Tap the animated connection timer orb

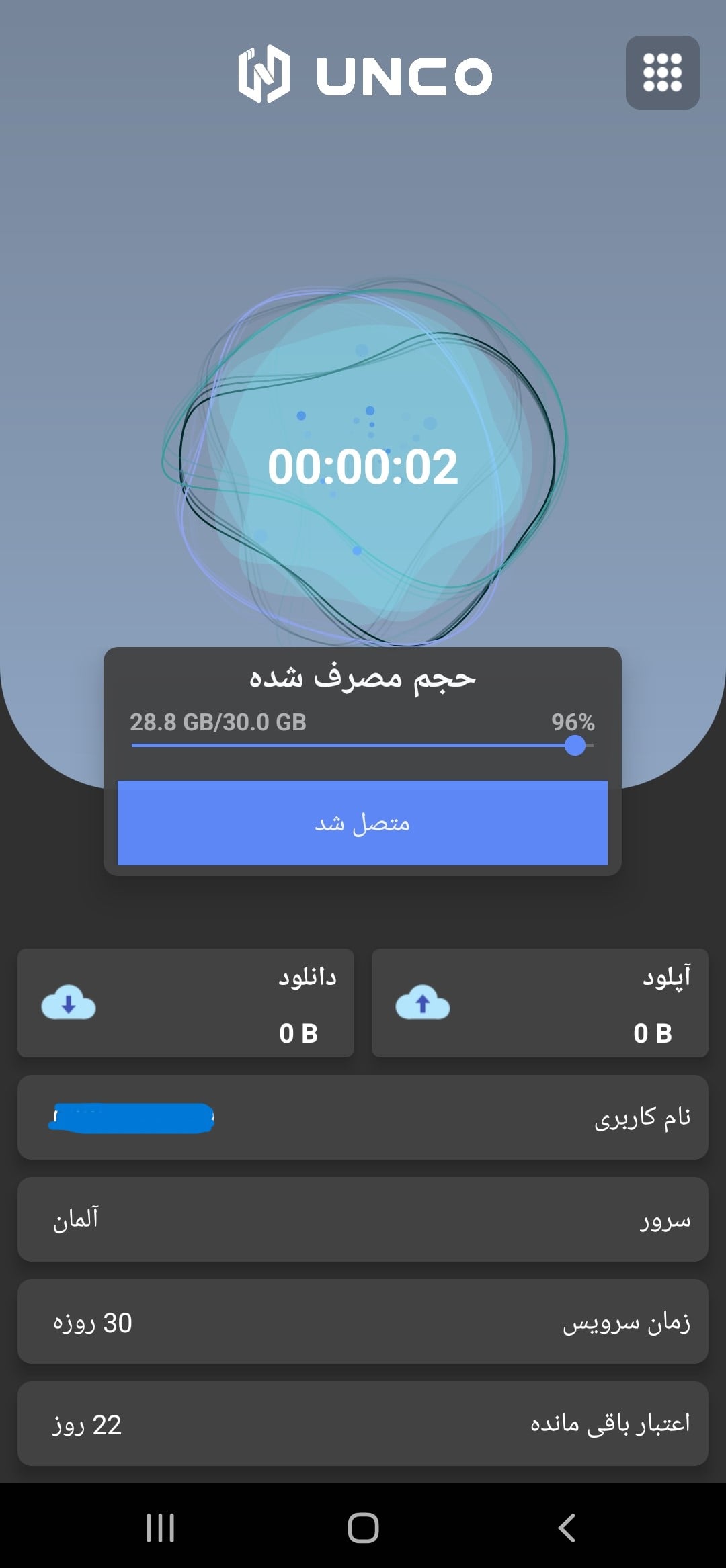point(363,464)
